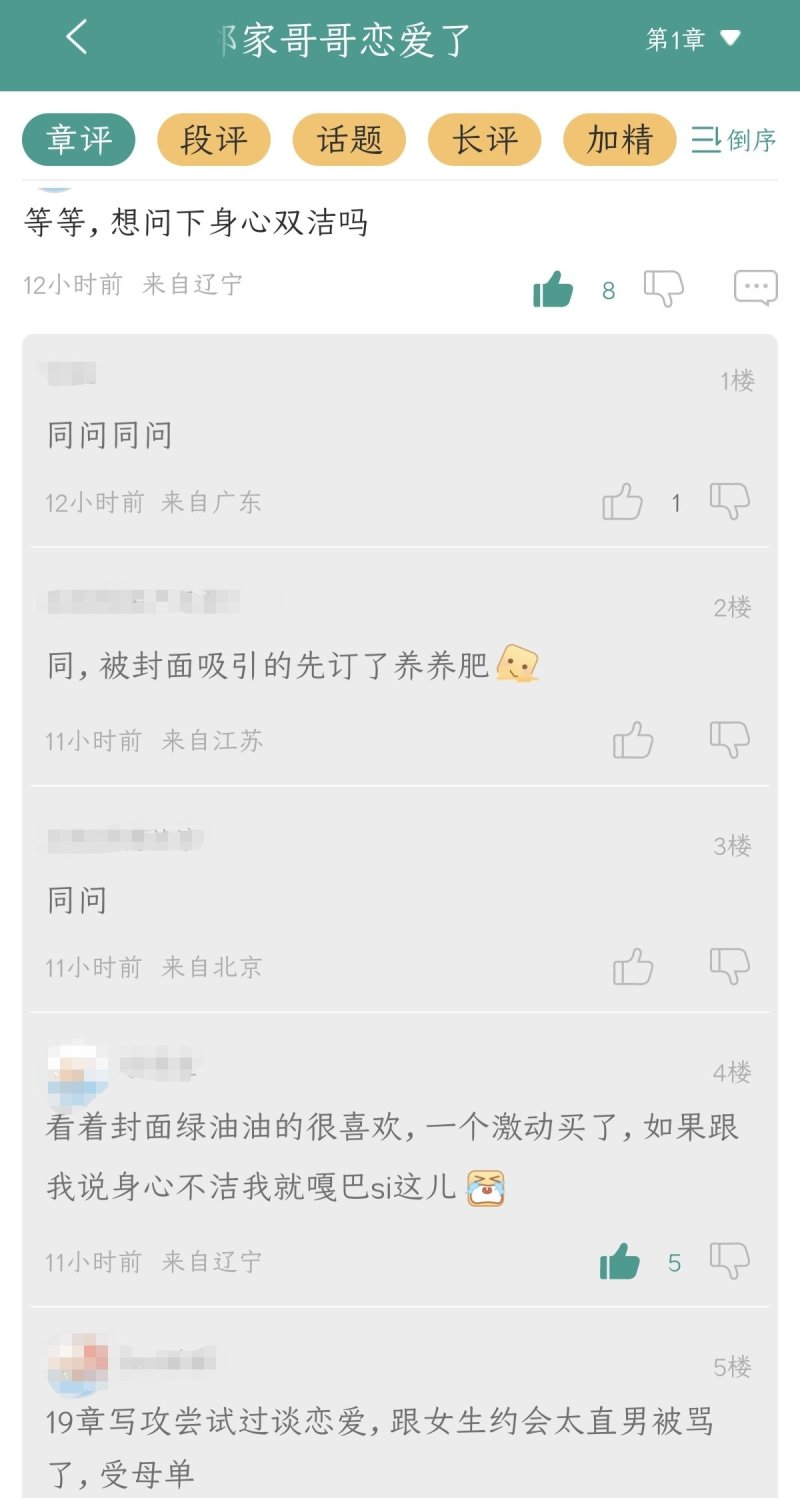Reply to the 想问下身心双洁吗 comment

click(755, 288)
